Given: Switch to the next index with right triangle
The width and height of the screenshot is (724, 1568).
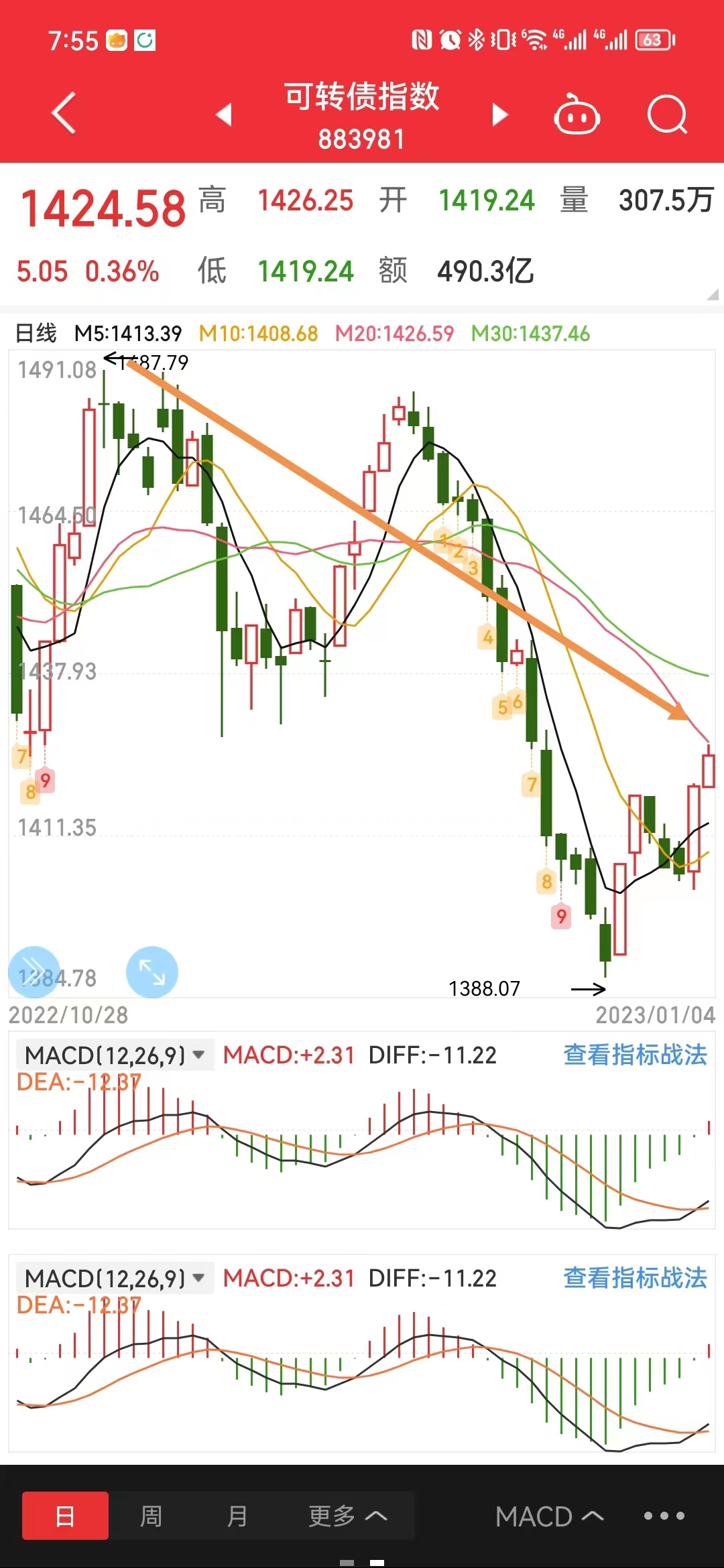Looking at the screenshot, I should point(499,115).
